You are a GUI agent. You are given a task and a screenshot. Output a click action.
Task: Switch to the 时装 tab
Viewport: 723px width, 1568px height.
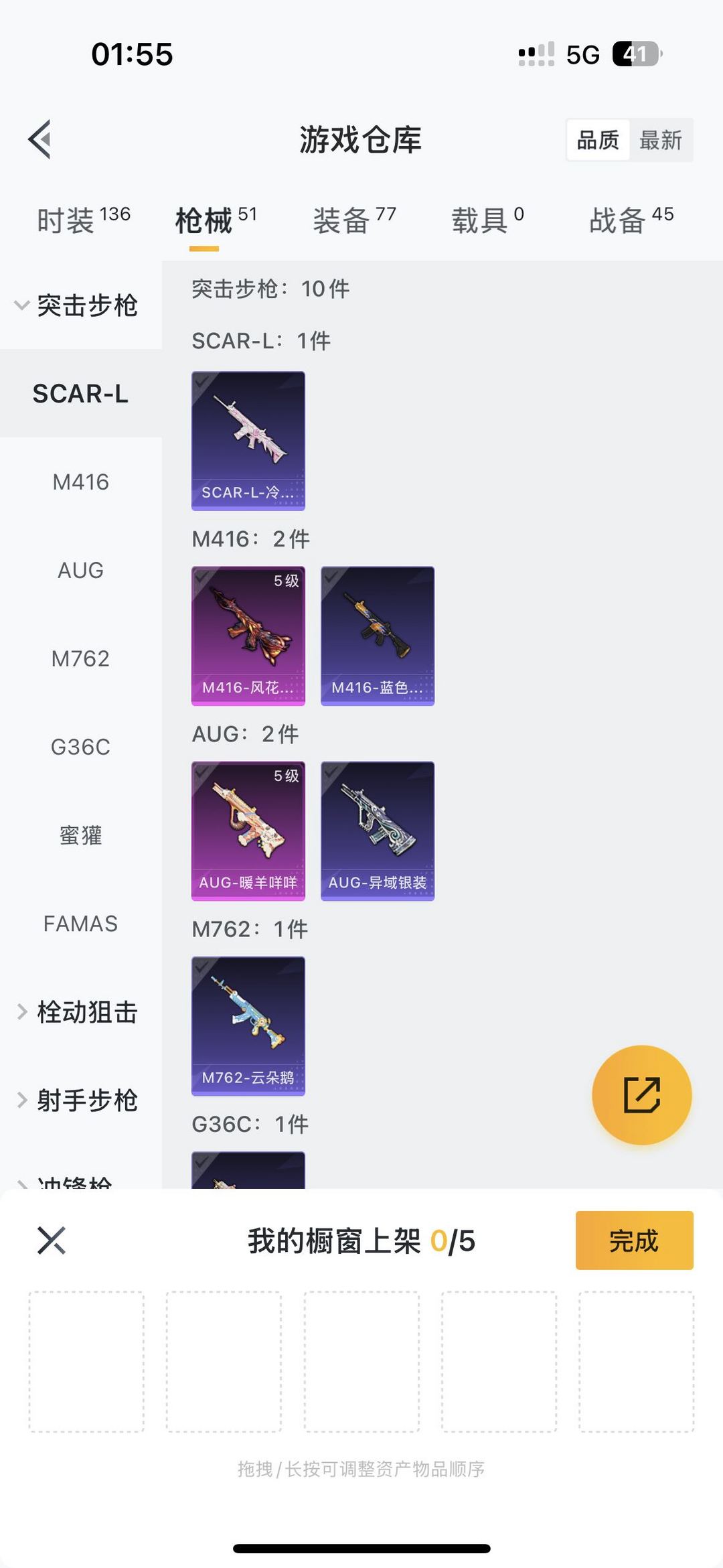point(84,220)
